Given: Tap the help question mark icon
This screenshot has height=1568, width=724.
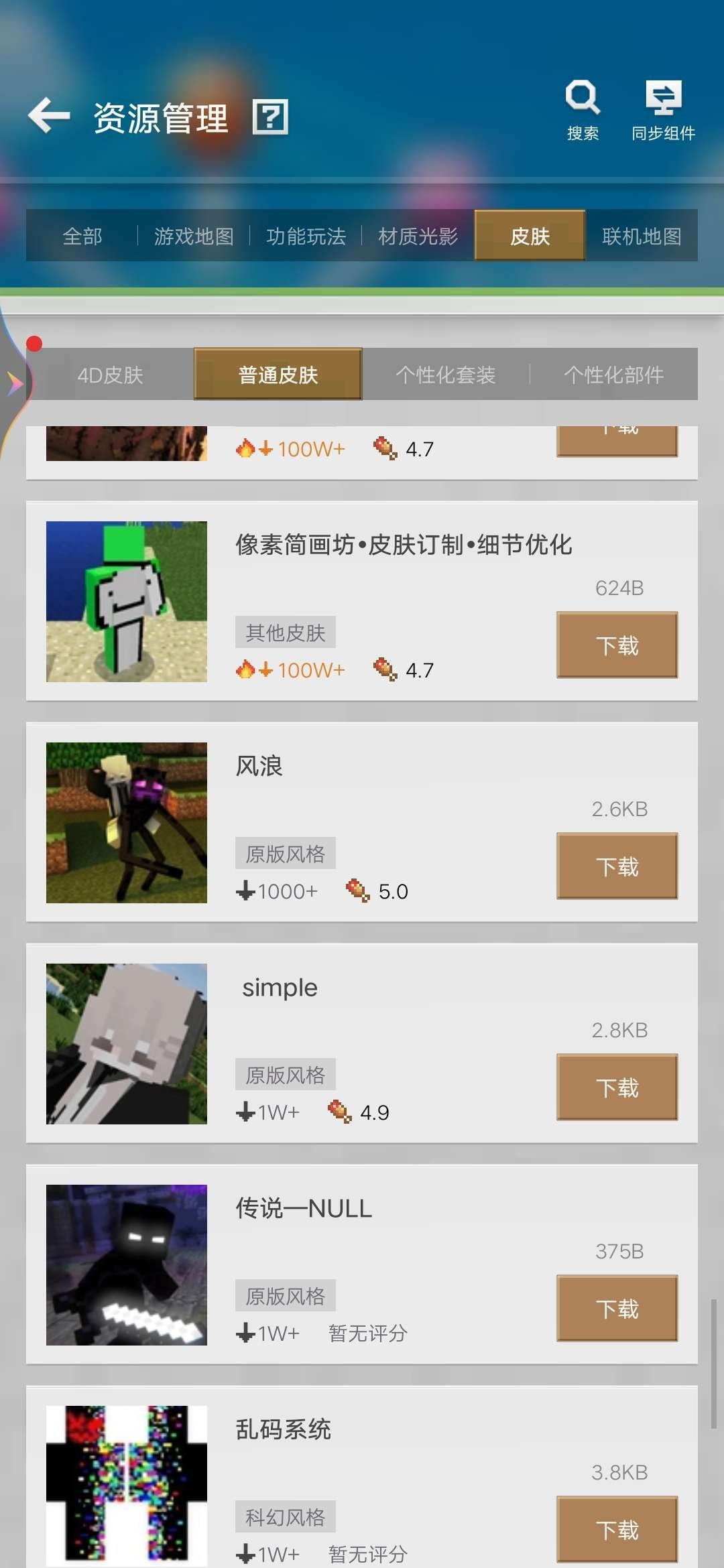Looking at the screenshot, I should pyautogui.click(x=271, y=116).
